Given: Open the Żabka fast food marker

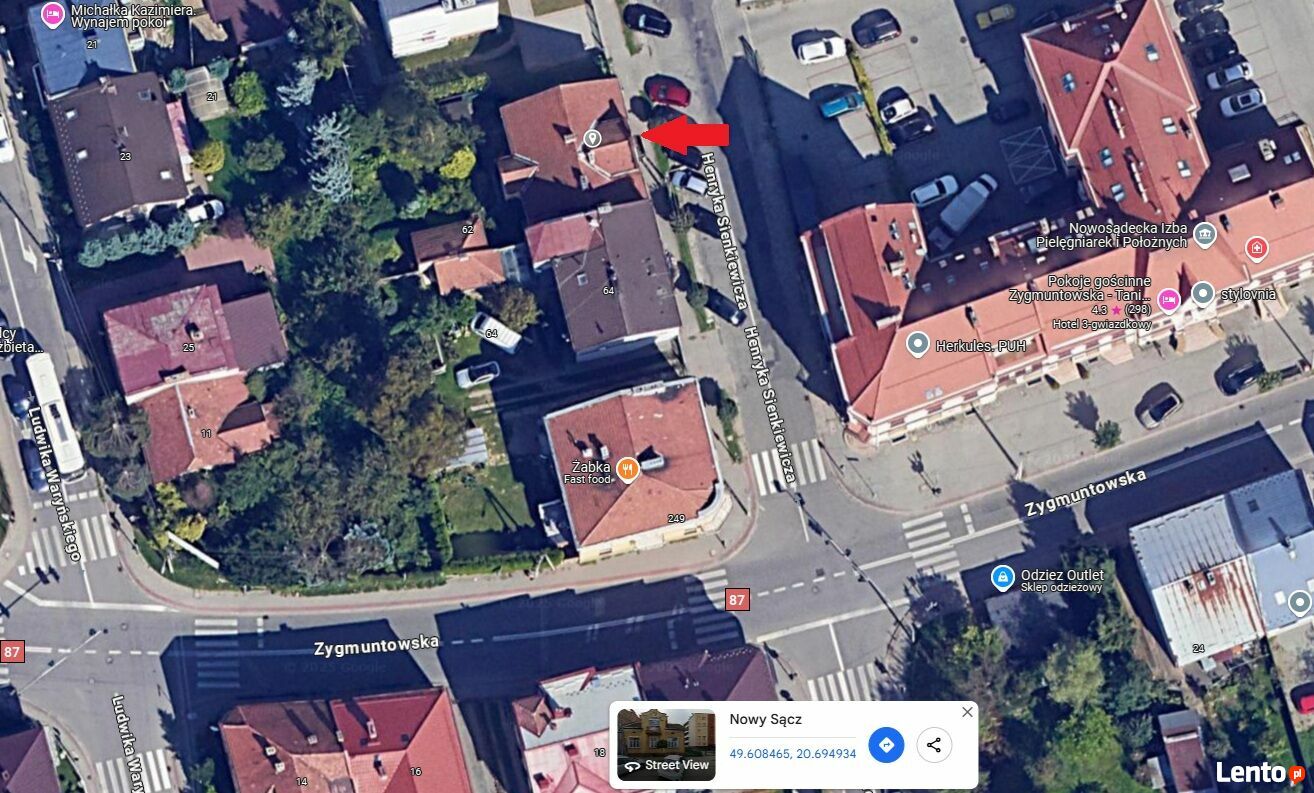Looking at the screenshot, I should (x=628, y=468).
